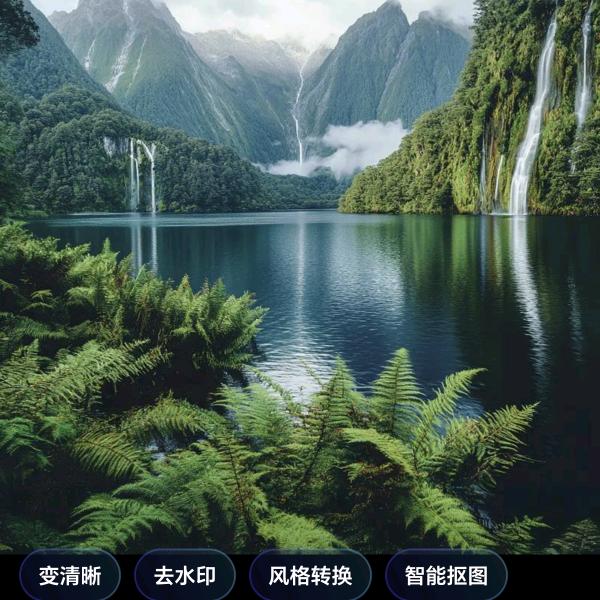Open the 风格转换 style transfer option
This screenshot has width=600, height=600.
(310, 576)
